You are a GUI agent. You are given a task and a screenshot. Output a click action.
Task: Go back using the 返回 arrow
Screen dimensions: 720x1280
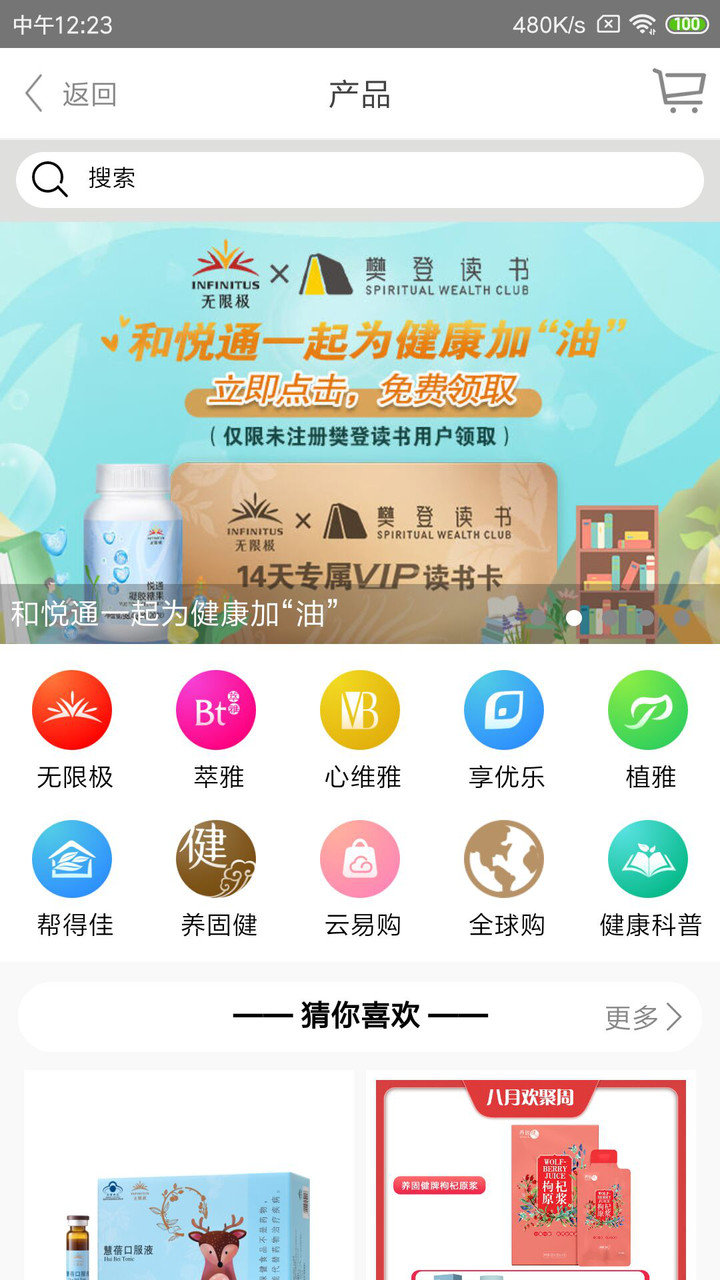[x=35, y=92]
